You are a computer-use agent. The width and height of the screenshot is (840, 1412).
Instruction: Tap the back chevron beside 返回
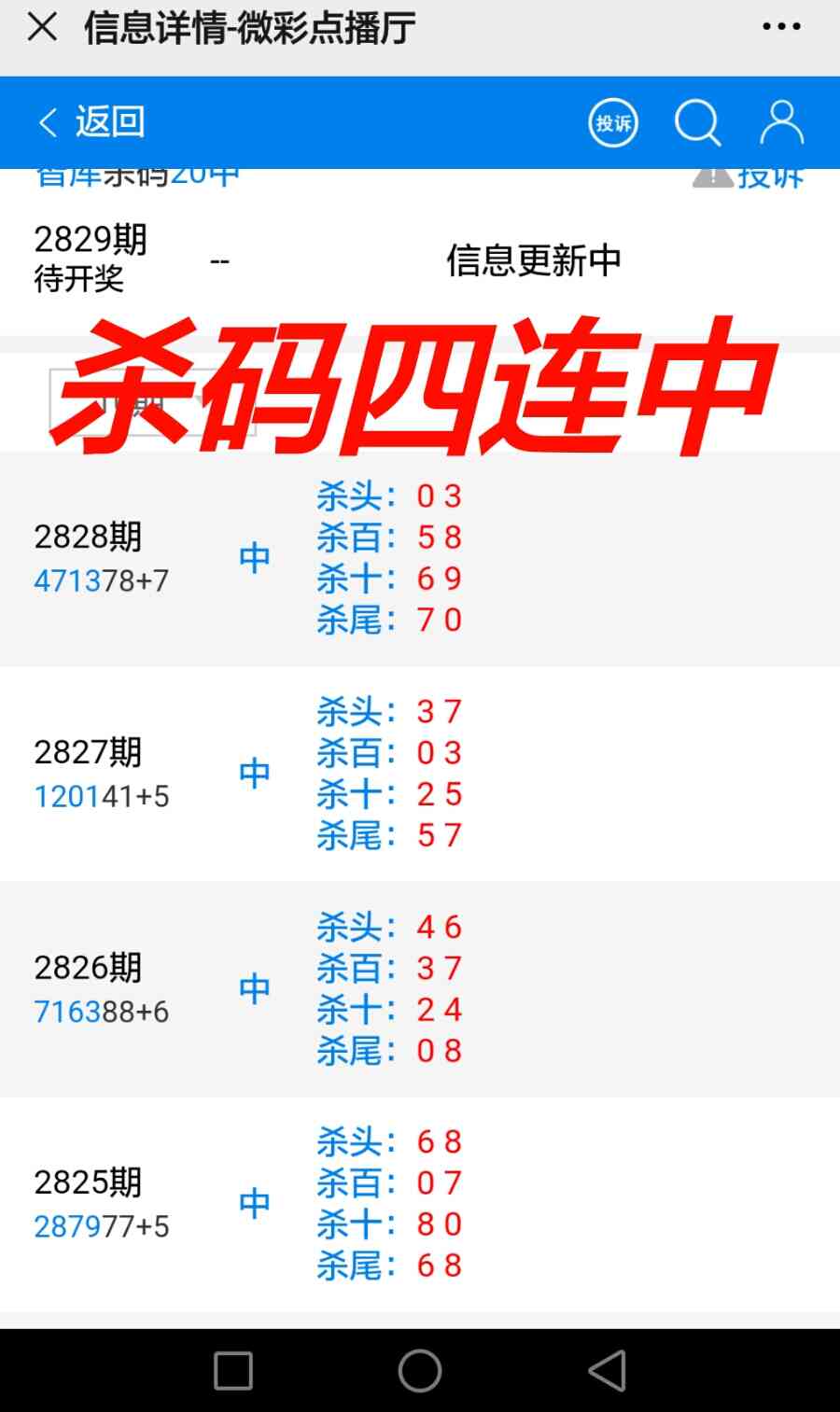click(49, 121)
